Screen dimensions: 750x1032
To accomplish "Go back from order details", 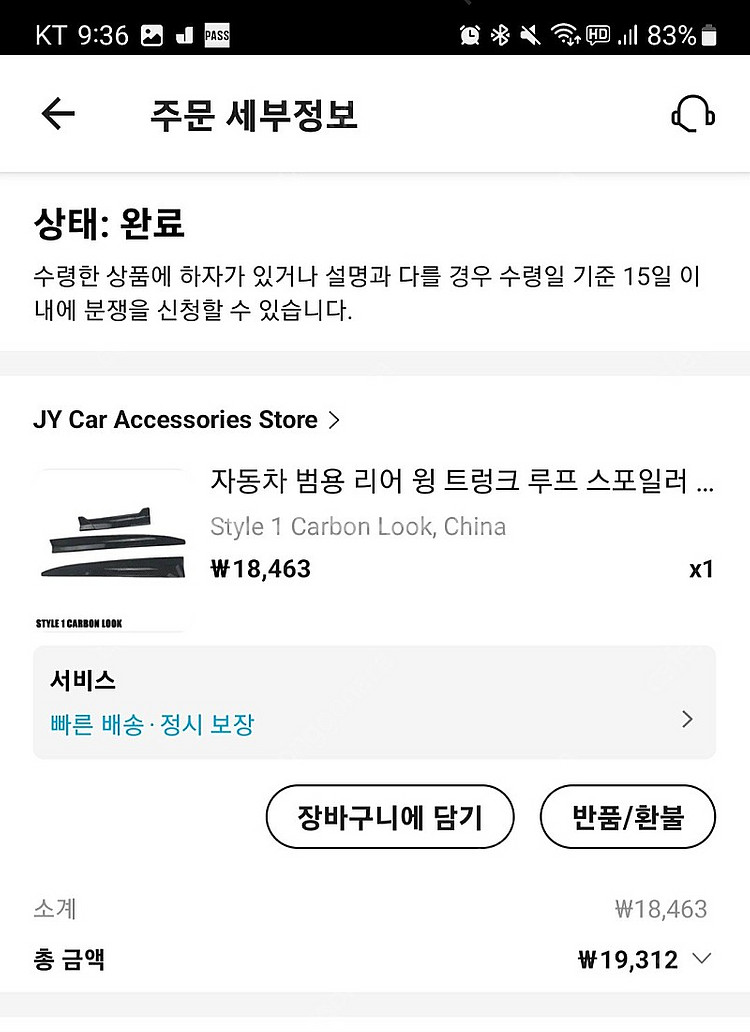I will [58, 114].
